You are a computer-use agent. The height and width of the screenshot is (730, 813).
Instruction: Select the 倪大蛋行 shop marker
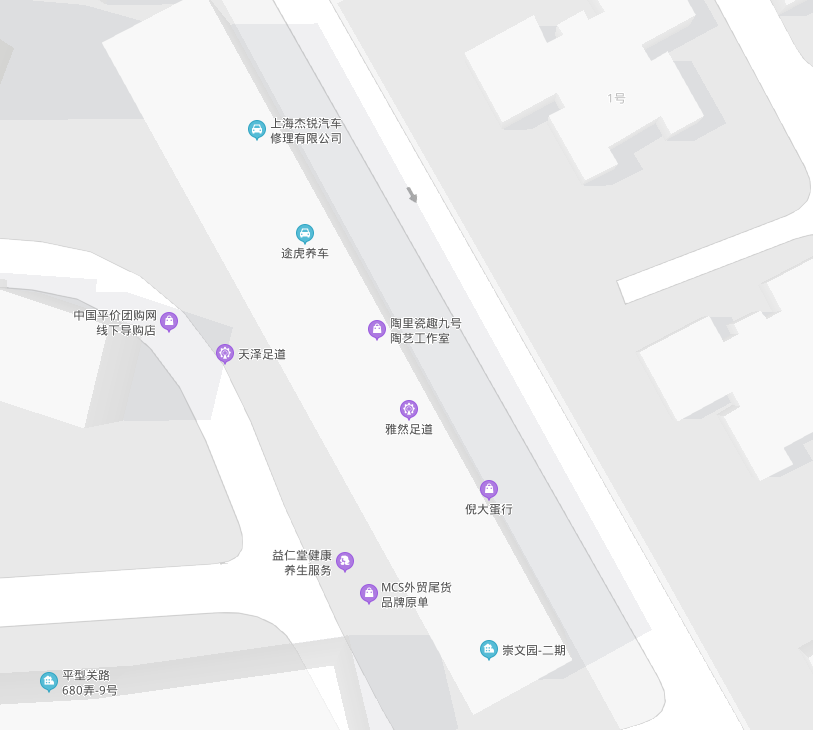point(489,489)
